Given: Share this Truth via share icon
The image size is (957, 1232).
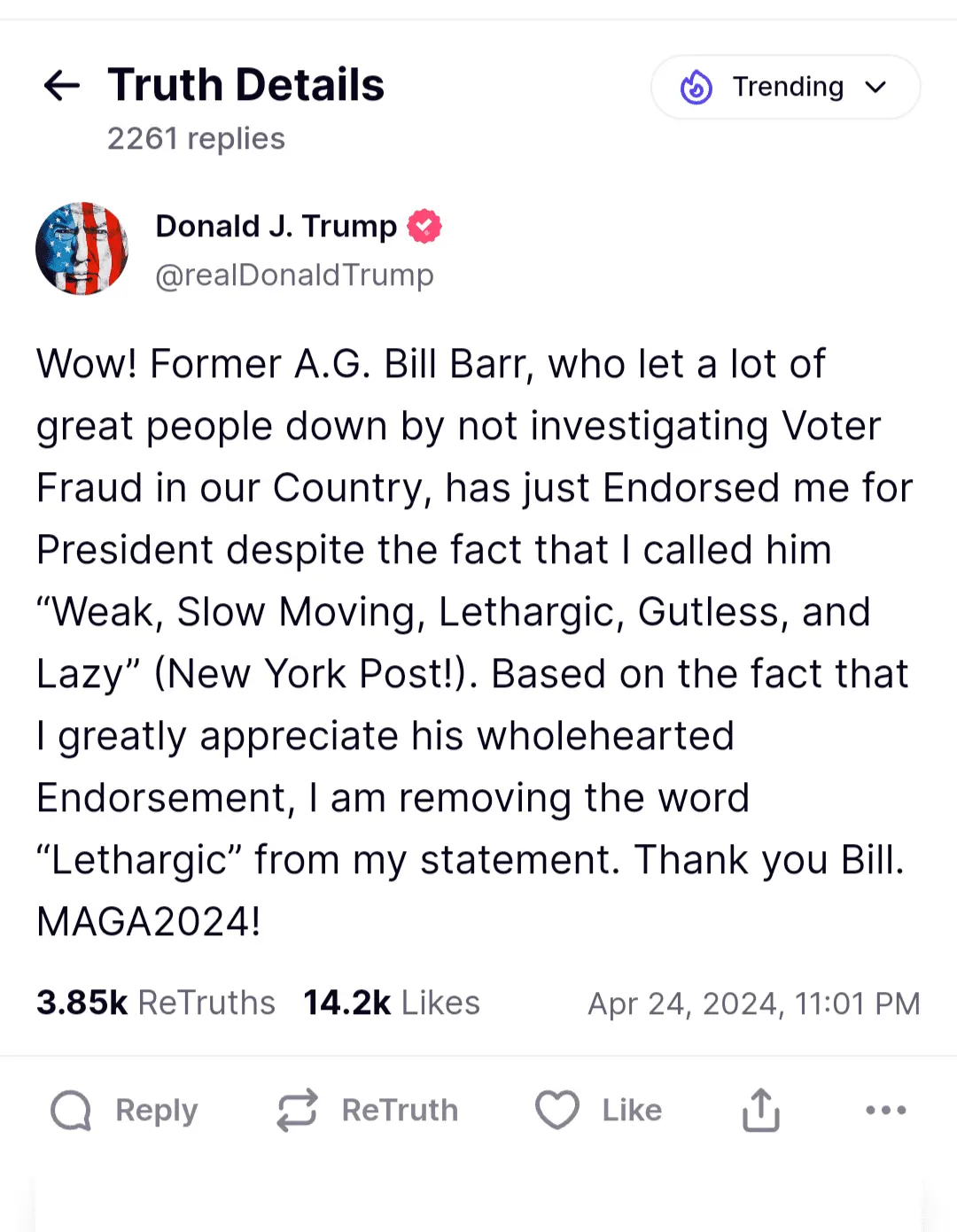Looking at the screenshot, I should pos(760,1110).
